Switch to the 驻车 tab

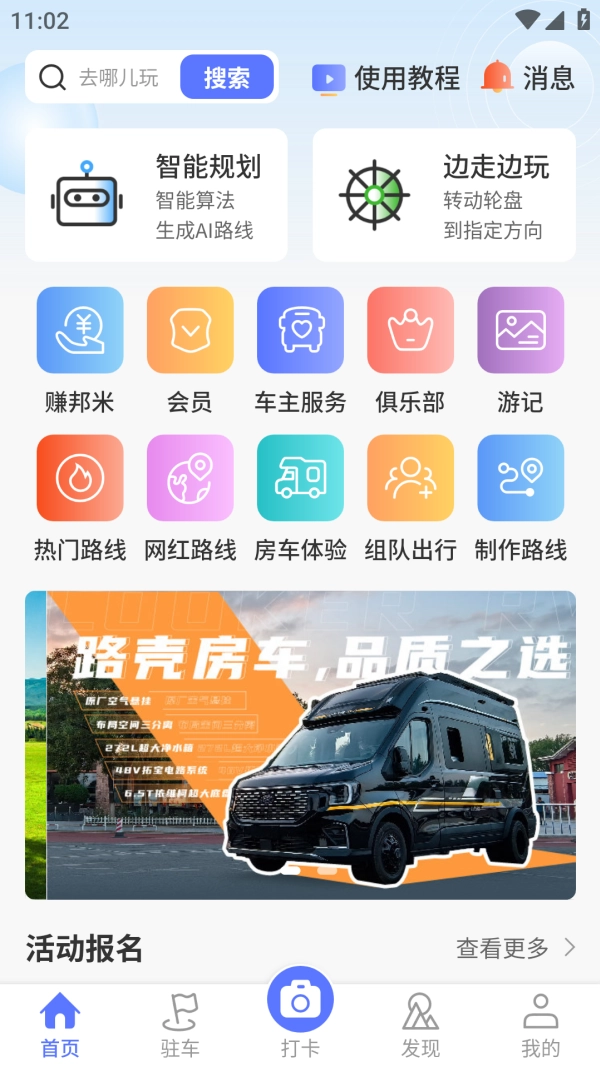[180, 1025]
